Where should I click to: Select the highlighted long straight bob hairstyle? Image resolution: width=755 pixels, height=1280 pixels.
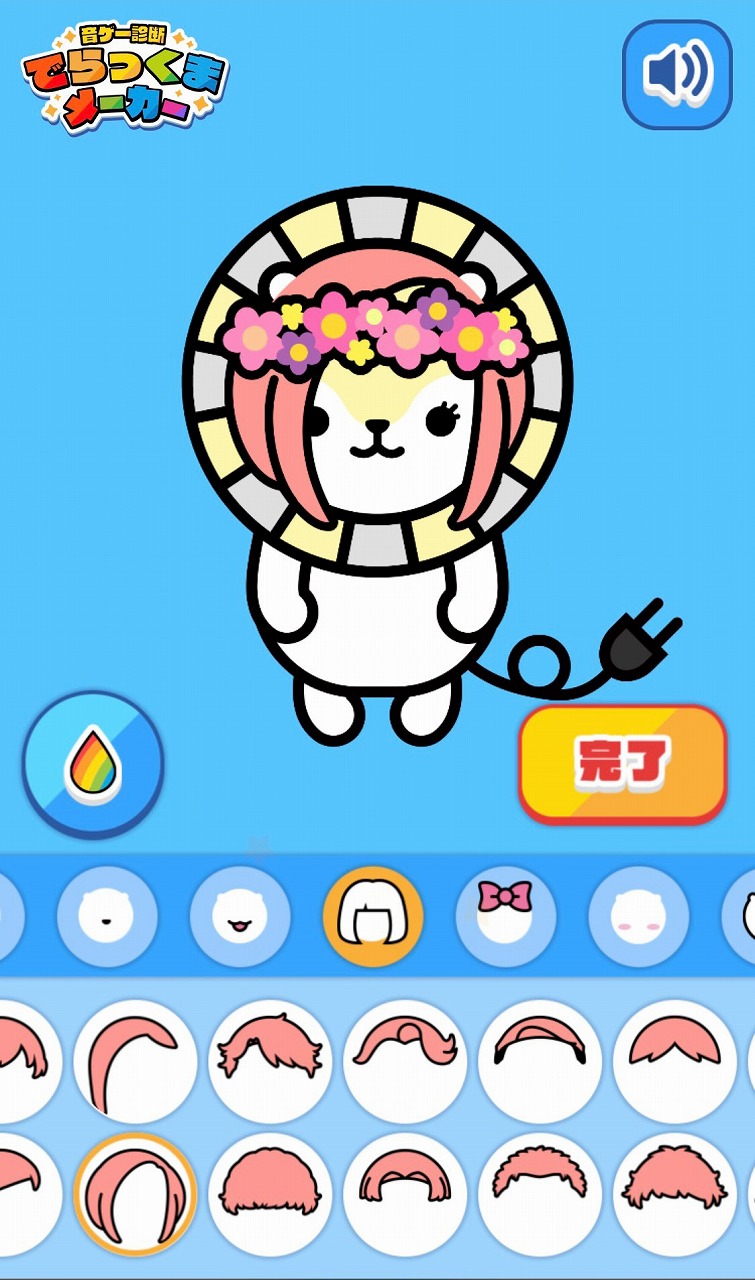click(x=135, y=1194)
